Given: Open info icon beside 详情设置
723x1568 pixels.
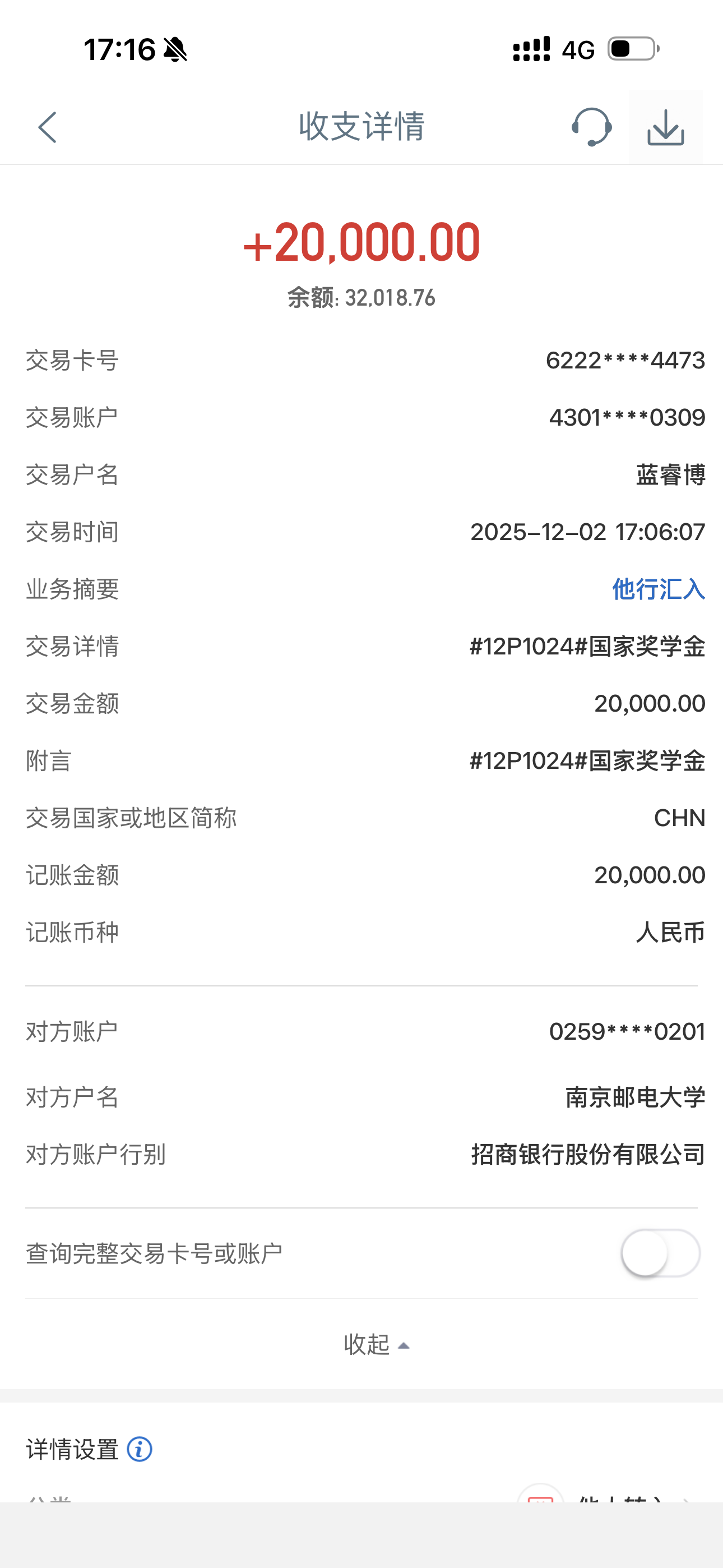Looking at the screenshot, I should pyautogui.click(x=140, y=1449).
